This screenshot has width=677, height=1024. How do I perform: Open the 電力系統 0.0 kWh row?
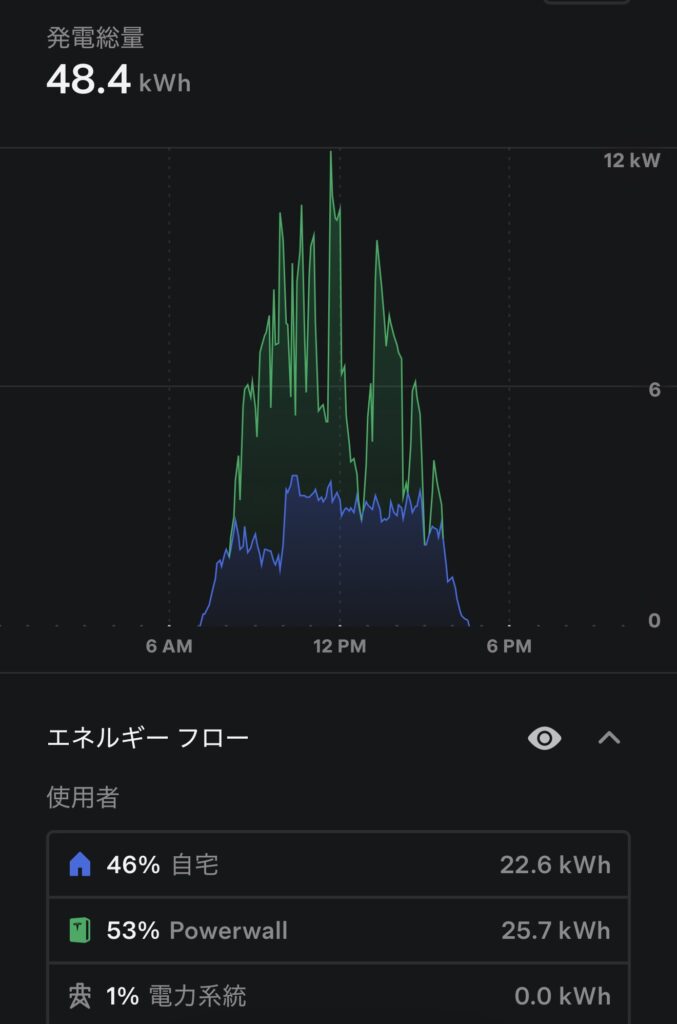(x=338, y=995)
